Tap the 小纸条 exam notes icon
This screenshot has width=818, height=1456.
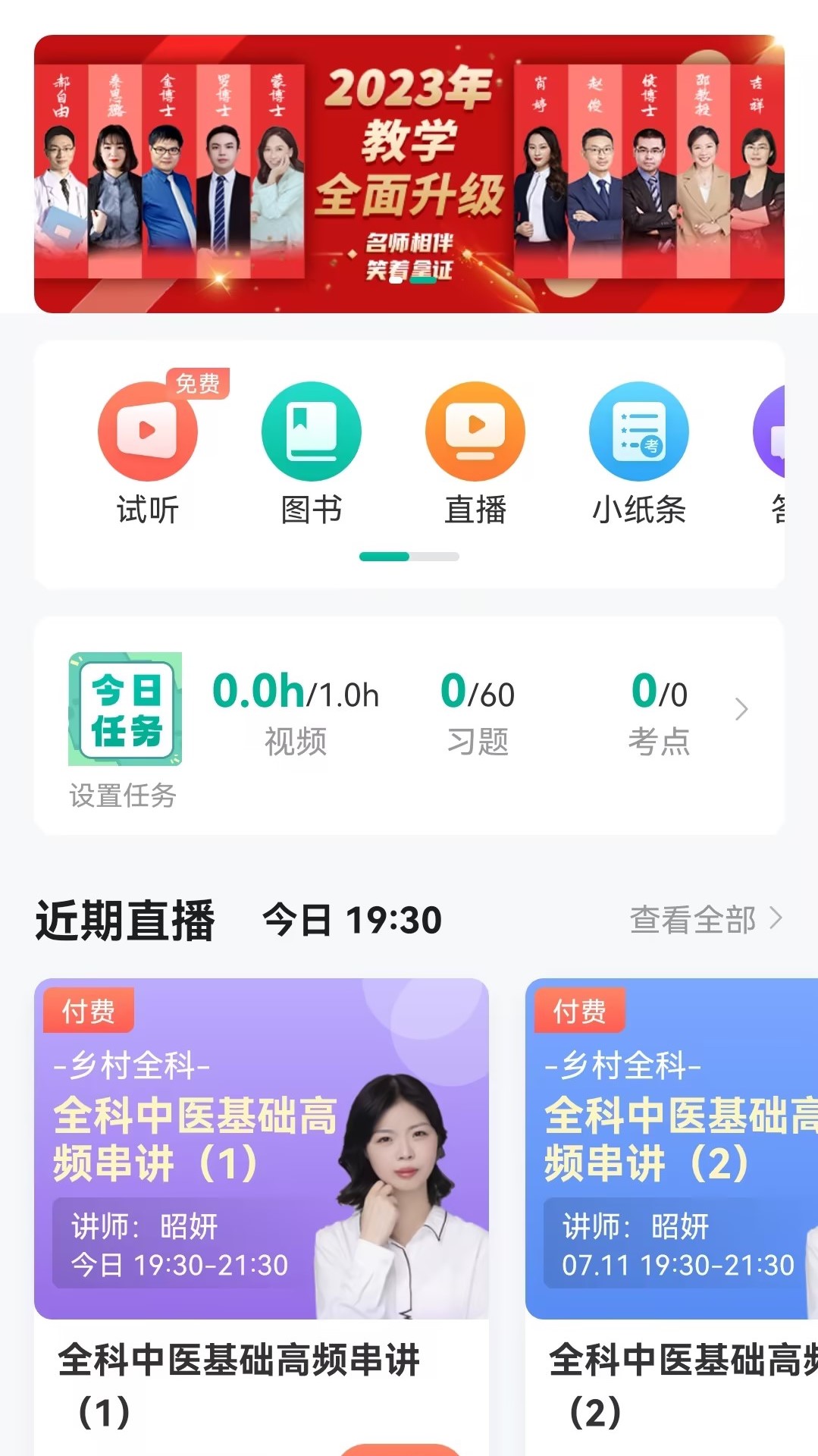click(639, 430)
